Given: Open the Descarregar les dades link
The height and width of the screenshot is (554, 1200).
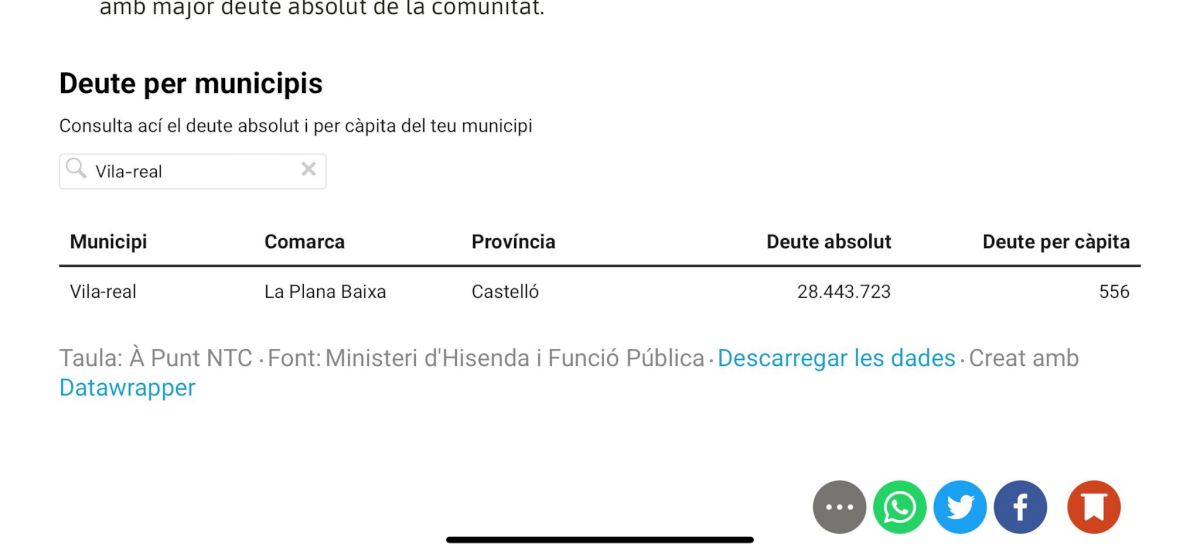Looking at the screenshot, I should (x=836, y=358).
